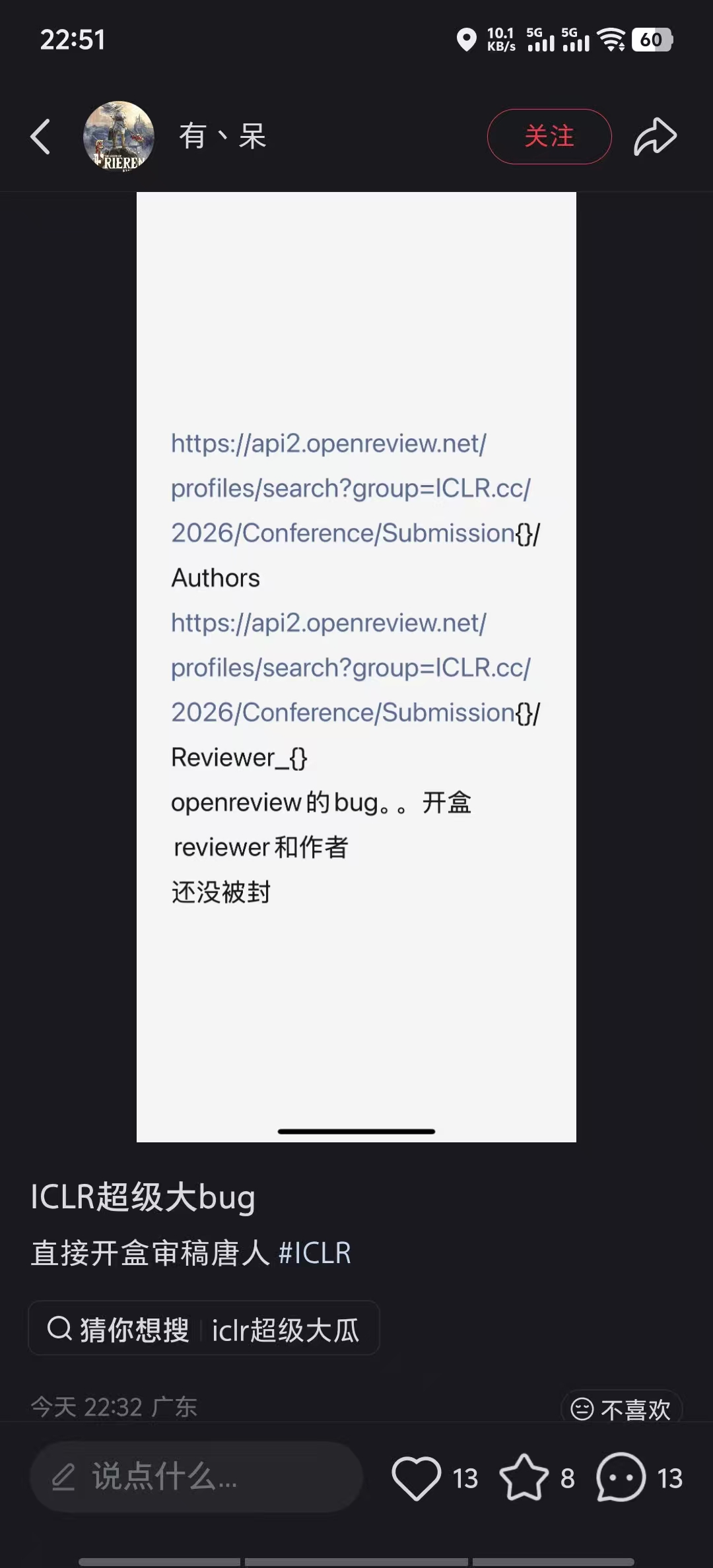Toggle like on the post heart icon
This screenshot has width=713, height=1568.
[x=417, y=1478]
